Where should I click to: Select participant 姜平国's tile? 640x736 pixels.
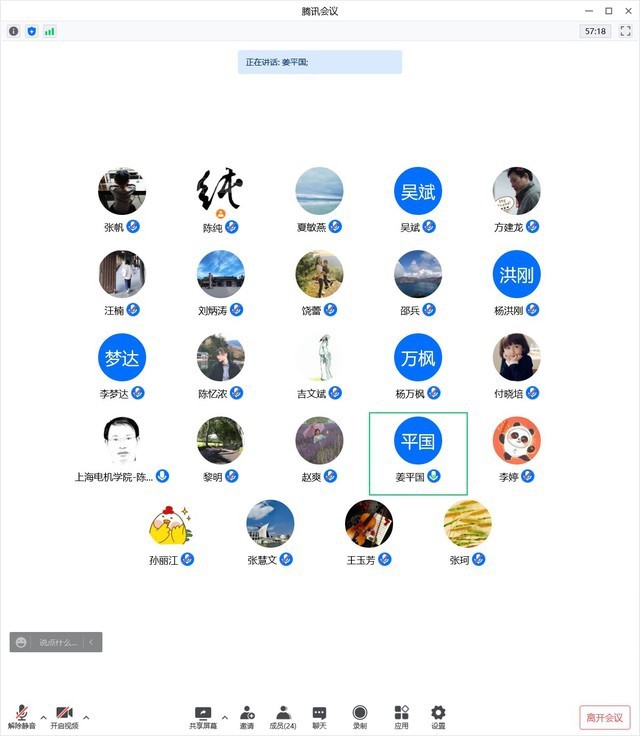click(418, 452)
